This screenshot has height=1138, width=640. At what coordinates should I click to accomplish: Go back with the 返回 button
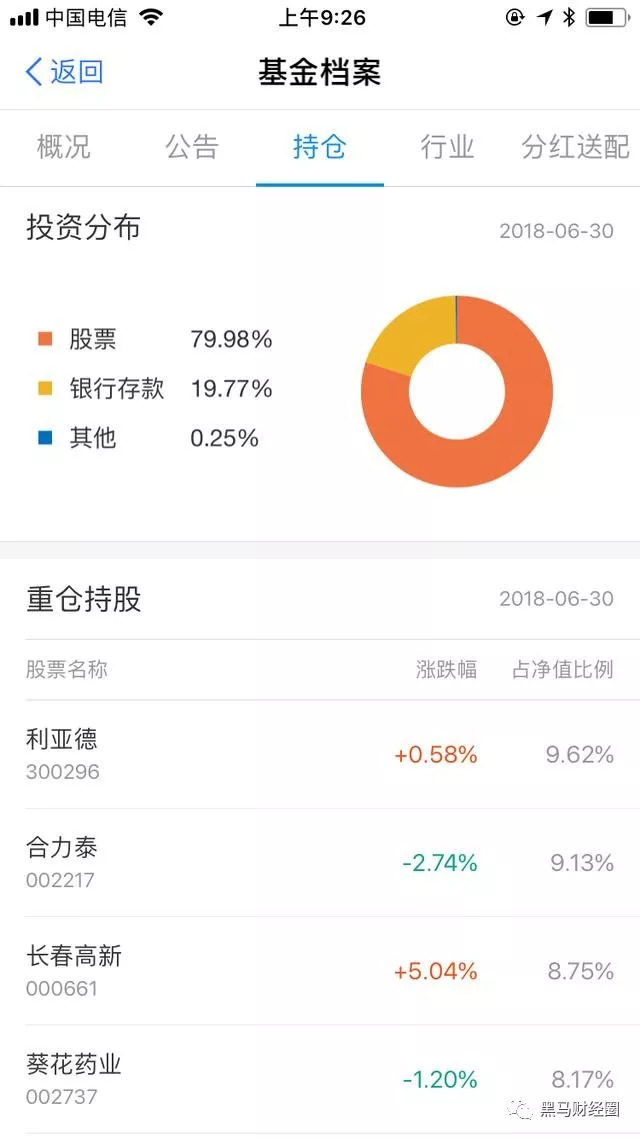click(x=64, y=72)
